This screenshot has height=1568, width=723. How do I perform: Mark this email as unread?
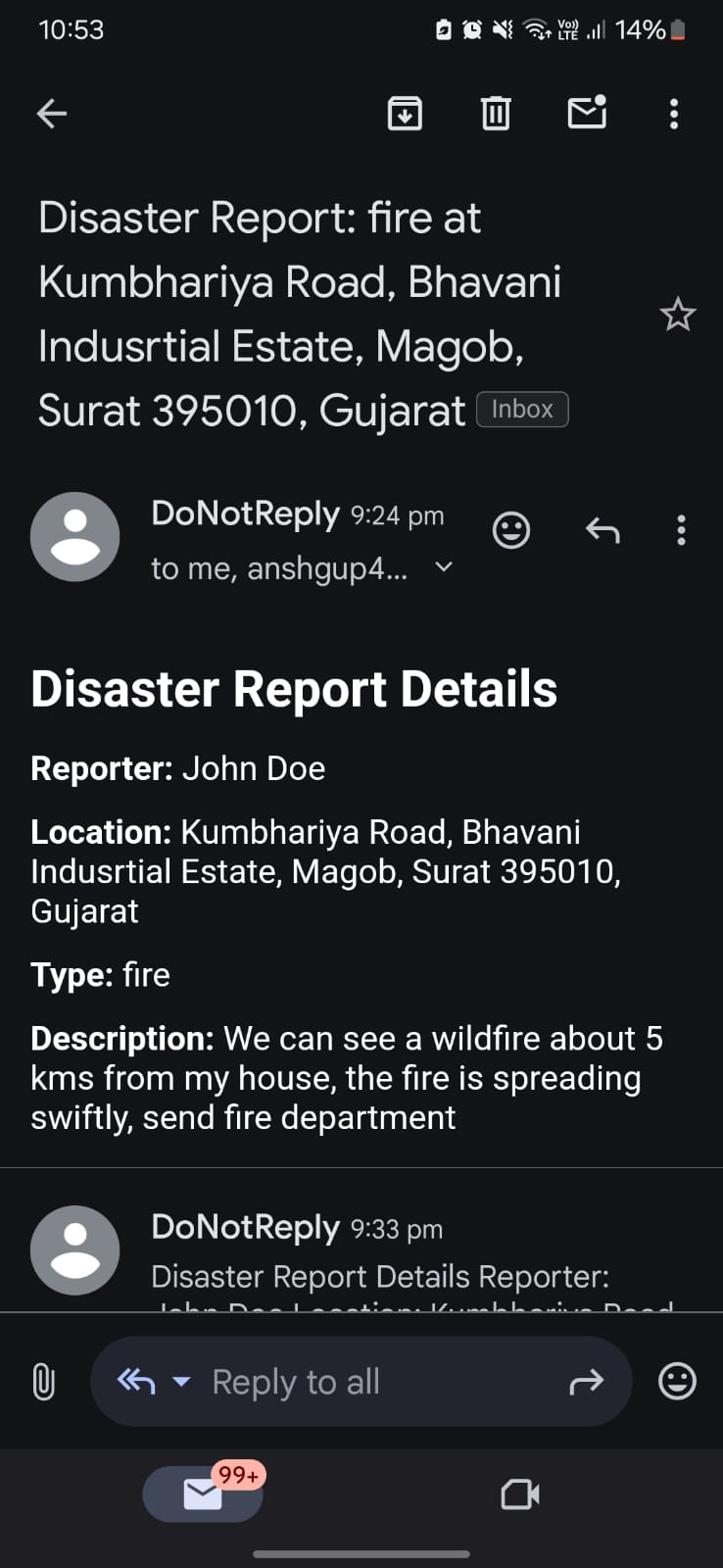(587, 113)
